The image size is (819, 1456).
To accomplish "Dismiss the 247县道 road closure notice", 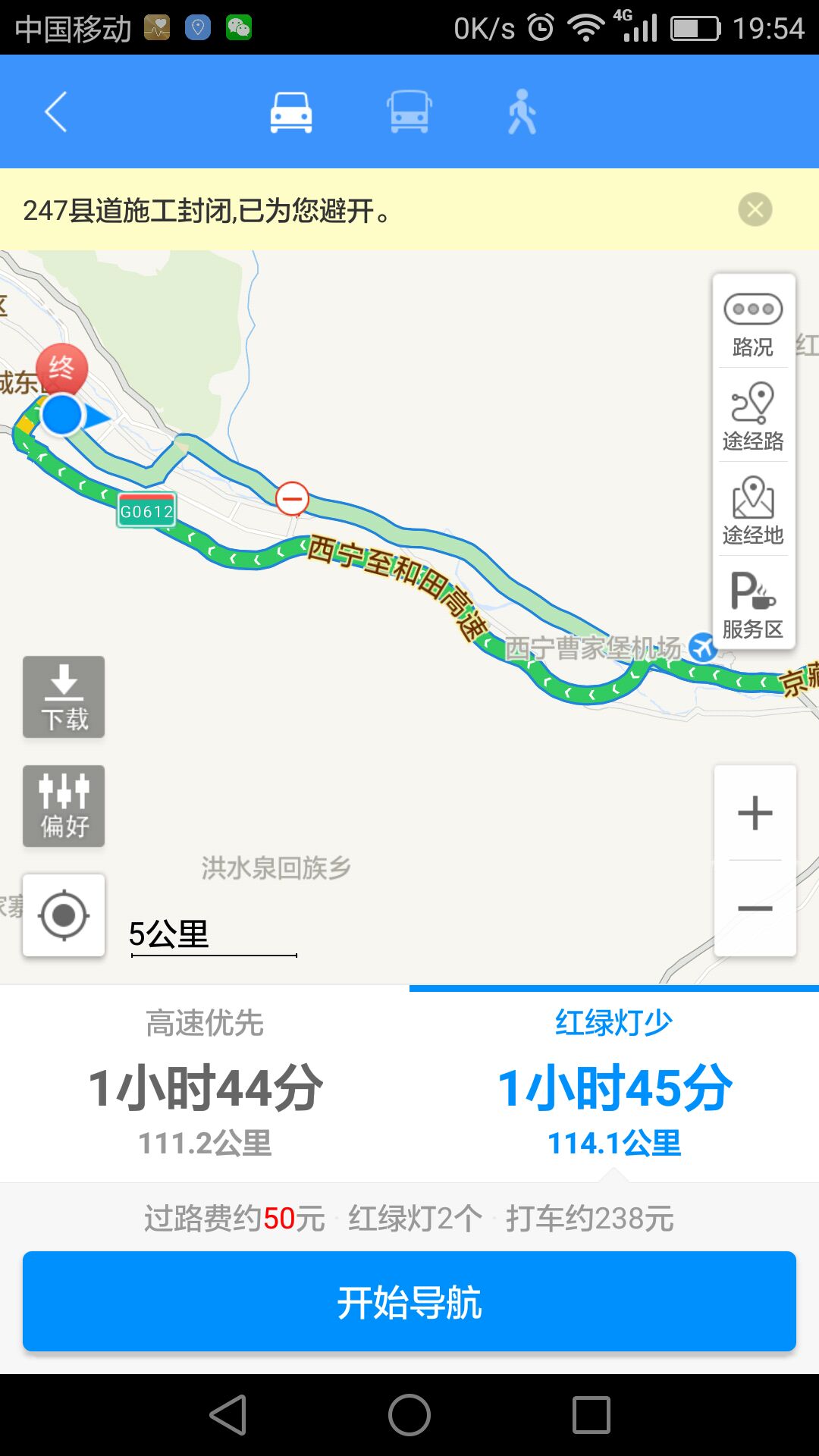I will point(755,210).
